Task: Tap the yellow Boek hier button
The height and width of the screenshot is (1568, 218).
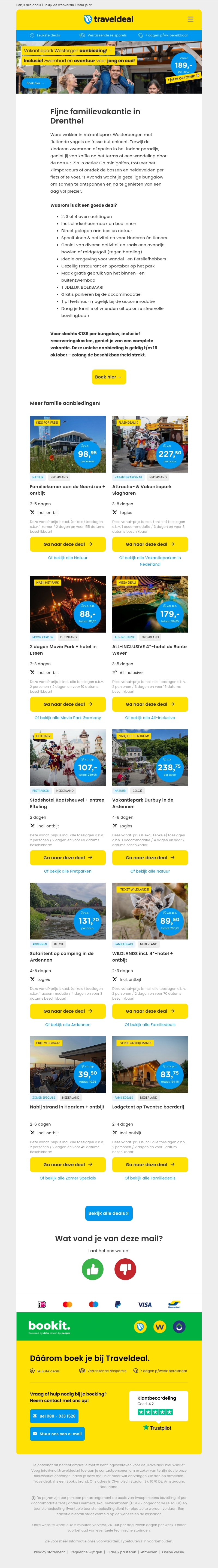Action: click(x=108, y=377)
